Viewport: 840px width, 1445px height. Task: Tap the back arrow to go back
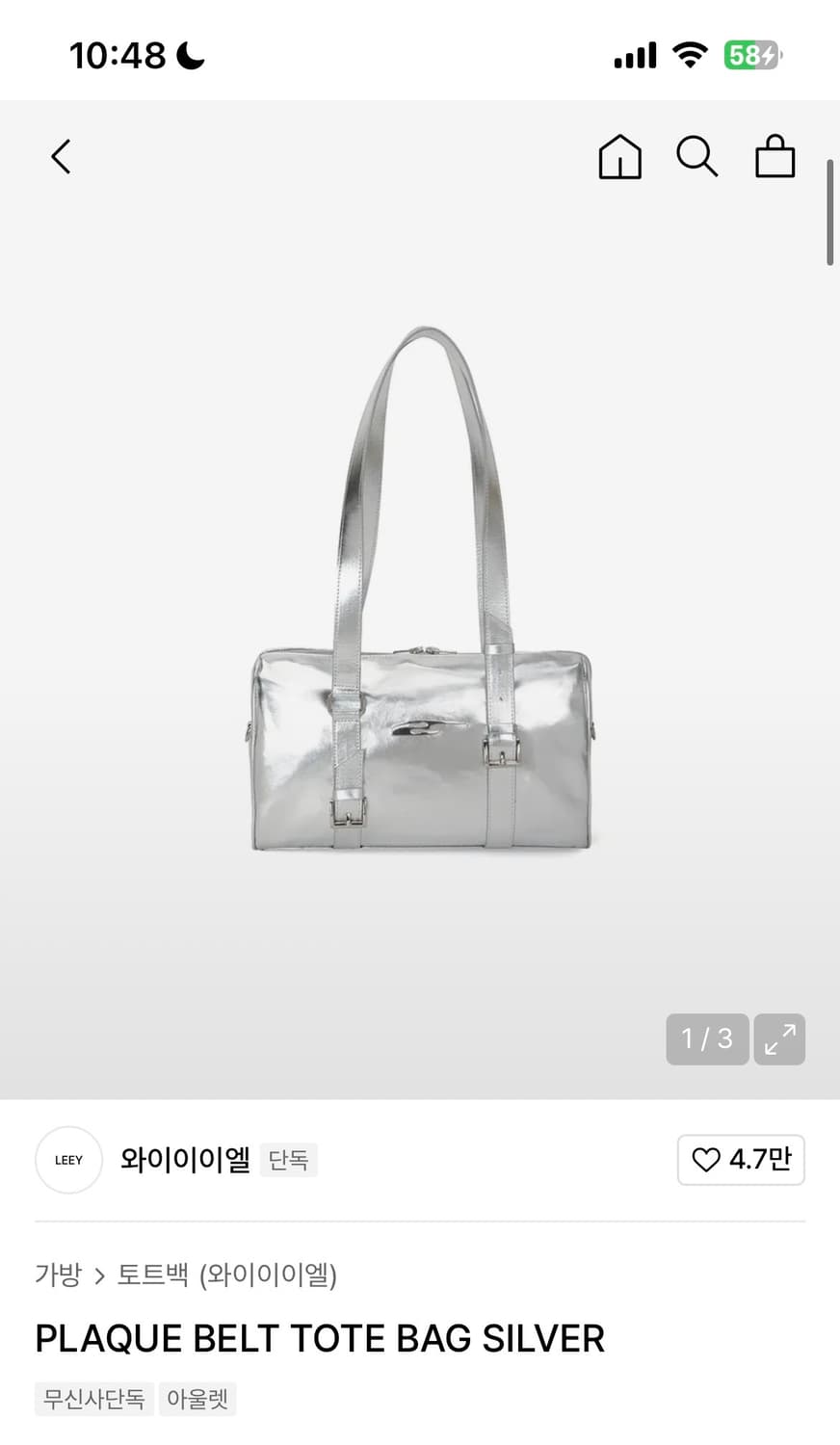[60, 156]
